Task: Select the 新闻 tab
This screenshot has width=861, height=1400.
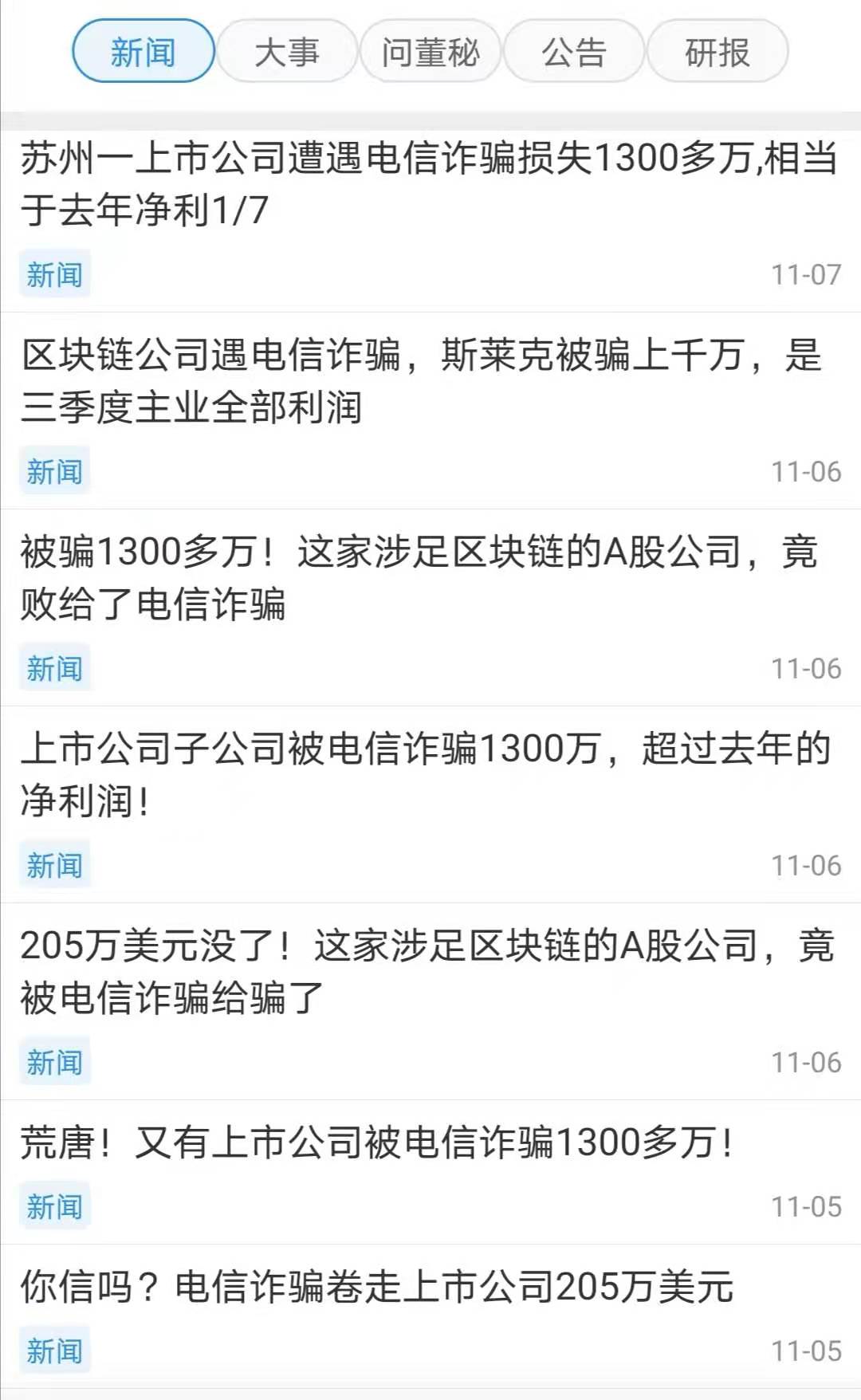Action: pyautogui.click(x=143, y=52)
